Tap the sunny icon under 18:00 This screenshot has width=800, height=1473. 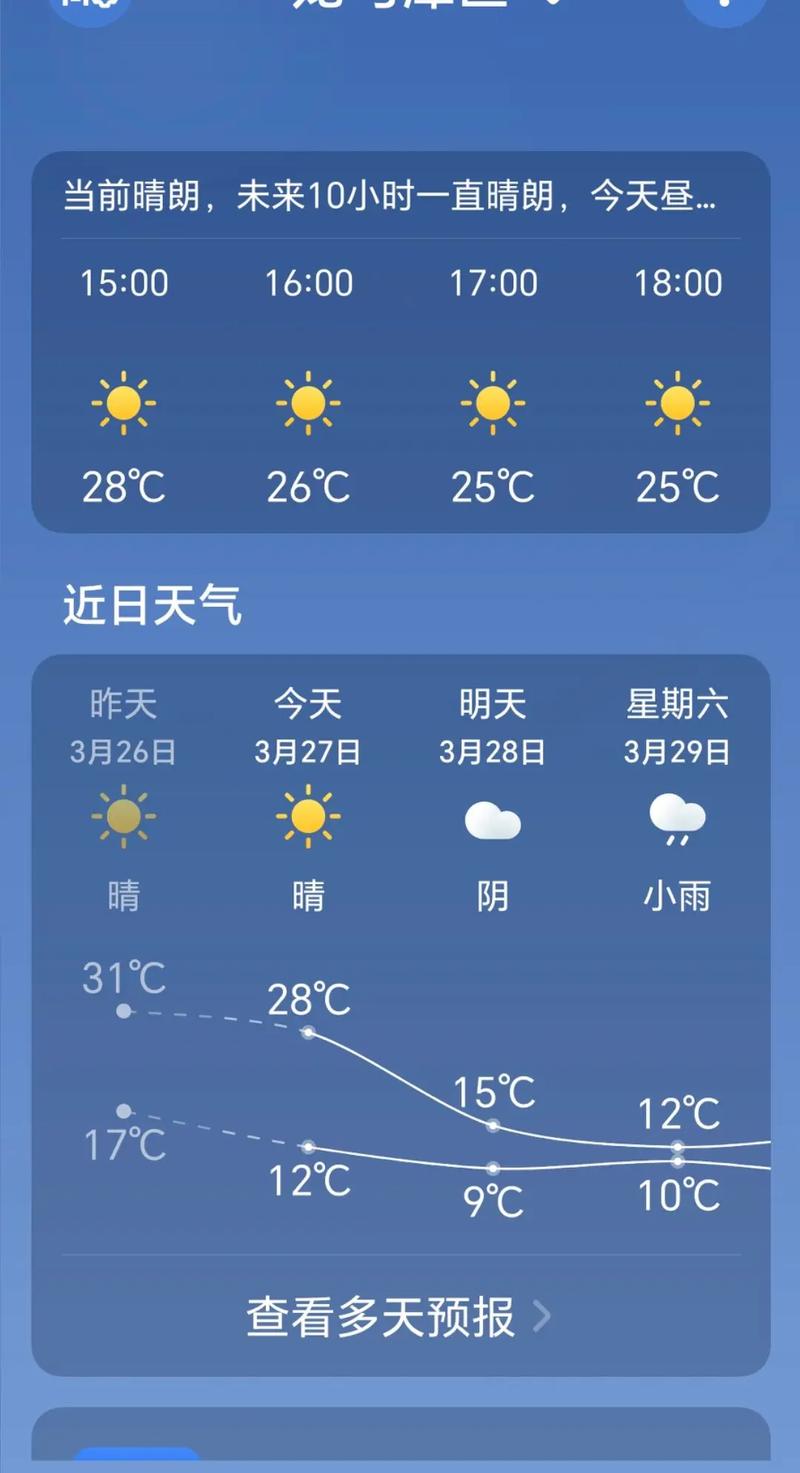coord(680,404)
